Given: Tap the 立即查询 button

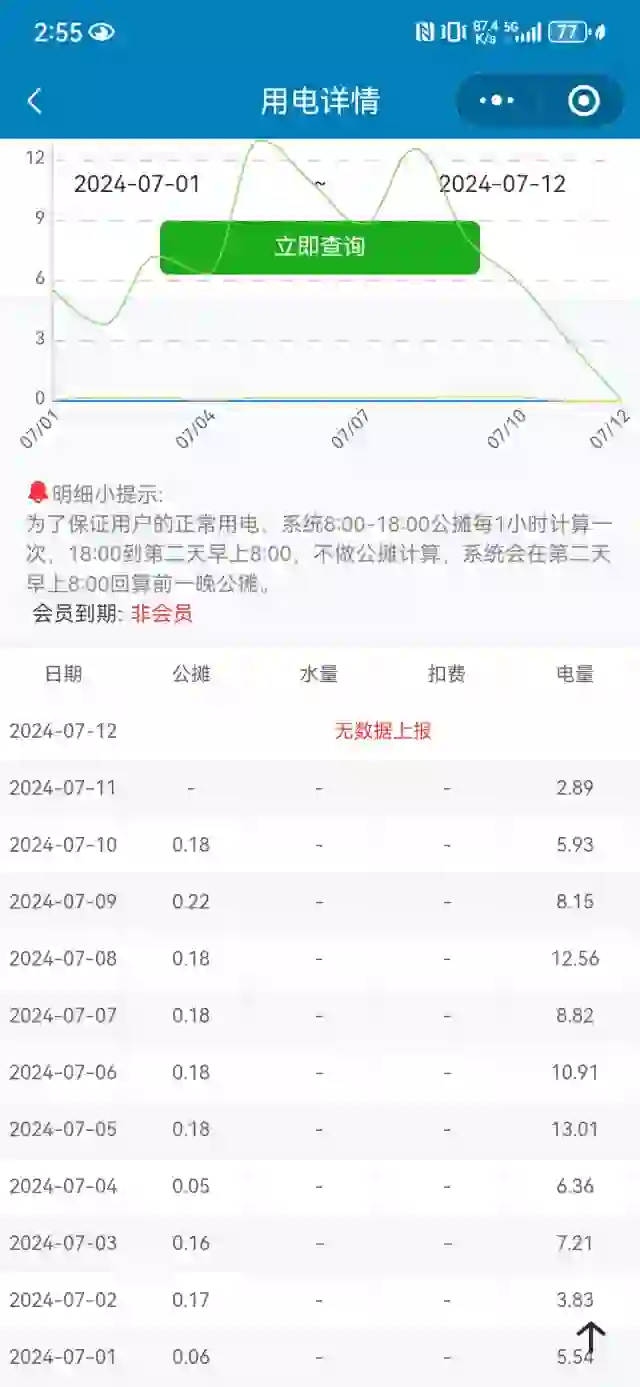Looking at the screenshot, I should [320, 247].
